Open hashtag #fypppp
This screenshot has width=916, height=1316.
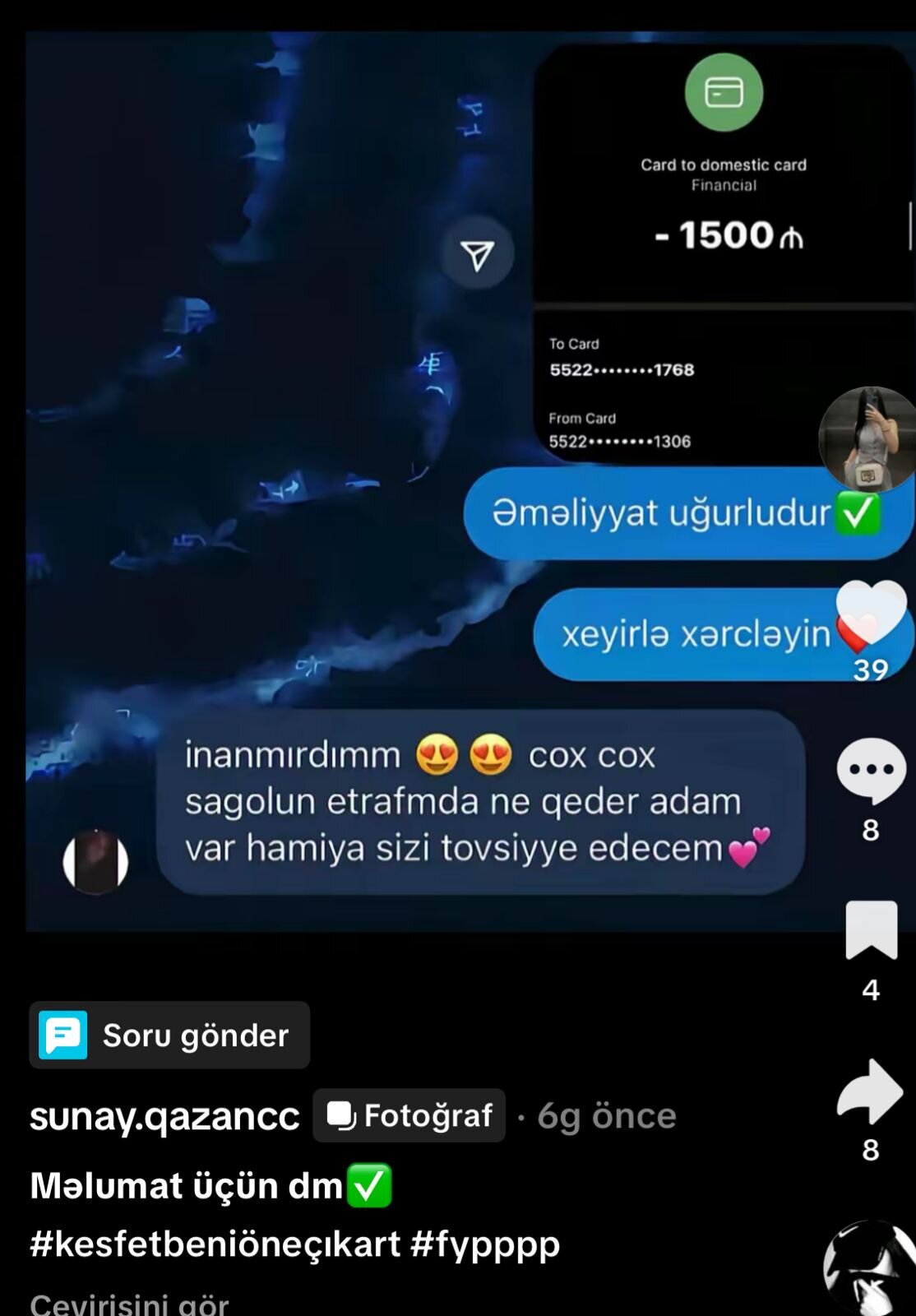click(485, 1244)
